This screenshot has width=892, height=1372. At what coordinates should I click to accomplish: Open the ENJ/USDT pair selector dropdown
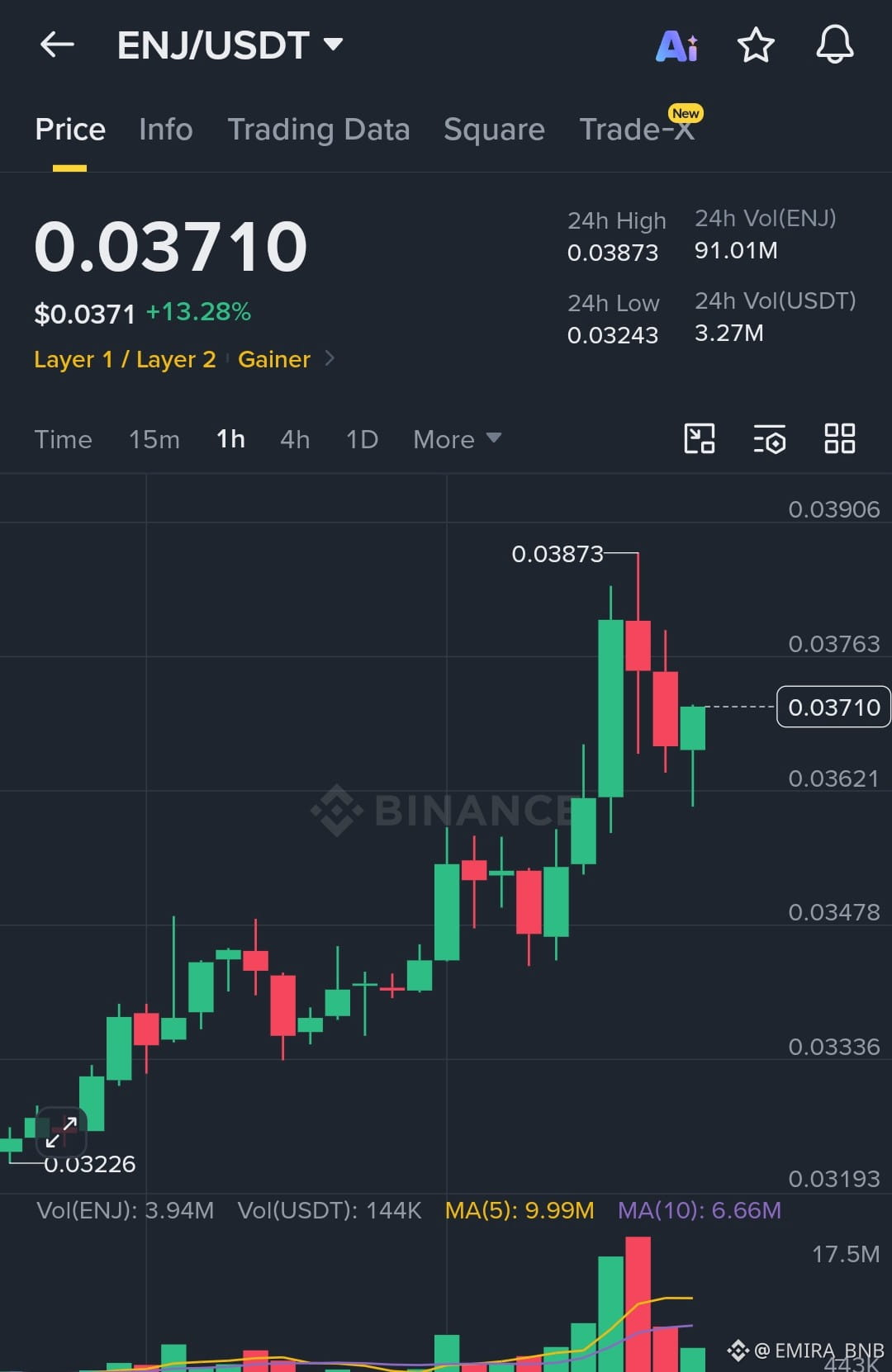point(230,45)
